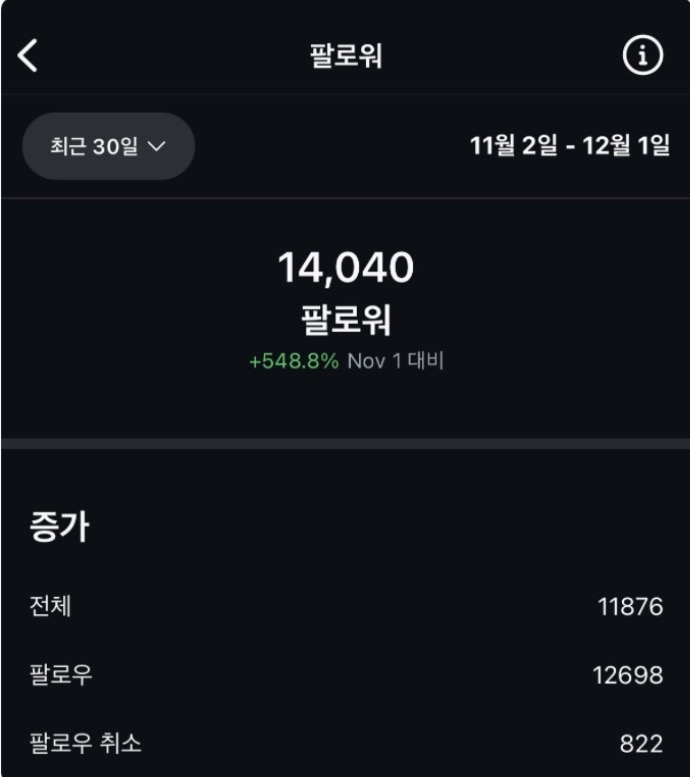Open the 최근 30일 date range dropdown
This screenshot has width=690, height=777.
click(108, 146)
